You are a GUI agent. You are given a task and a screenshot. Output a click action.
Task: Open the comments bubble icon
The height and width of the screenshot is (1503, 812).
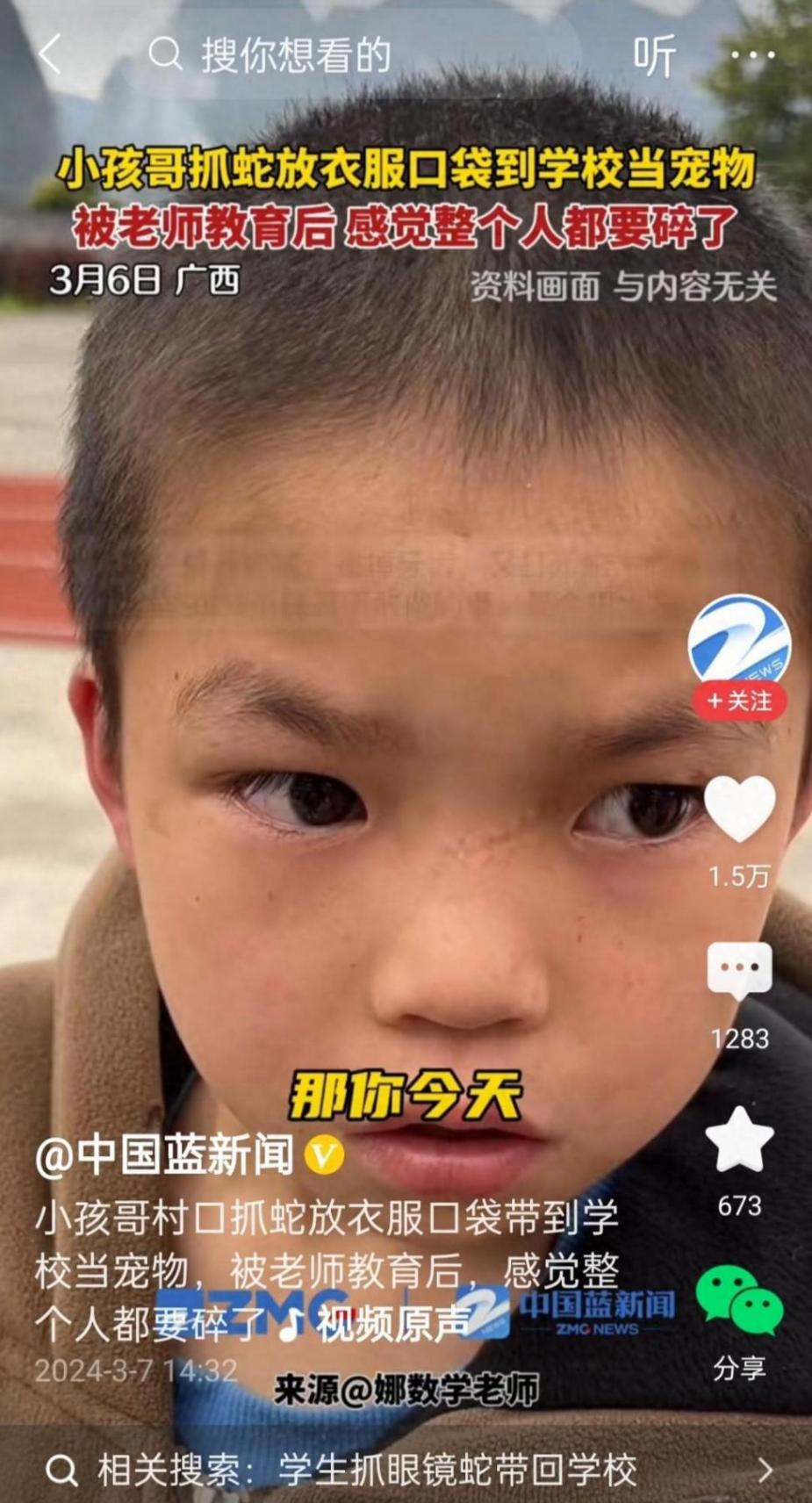click(739, 971)
